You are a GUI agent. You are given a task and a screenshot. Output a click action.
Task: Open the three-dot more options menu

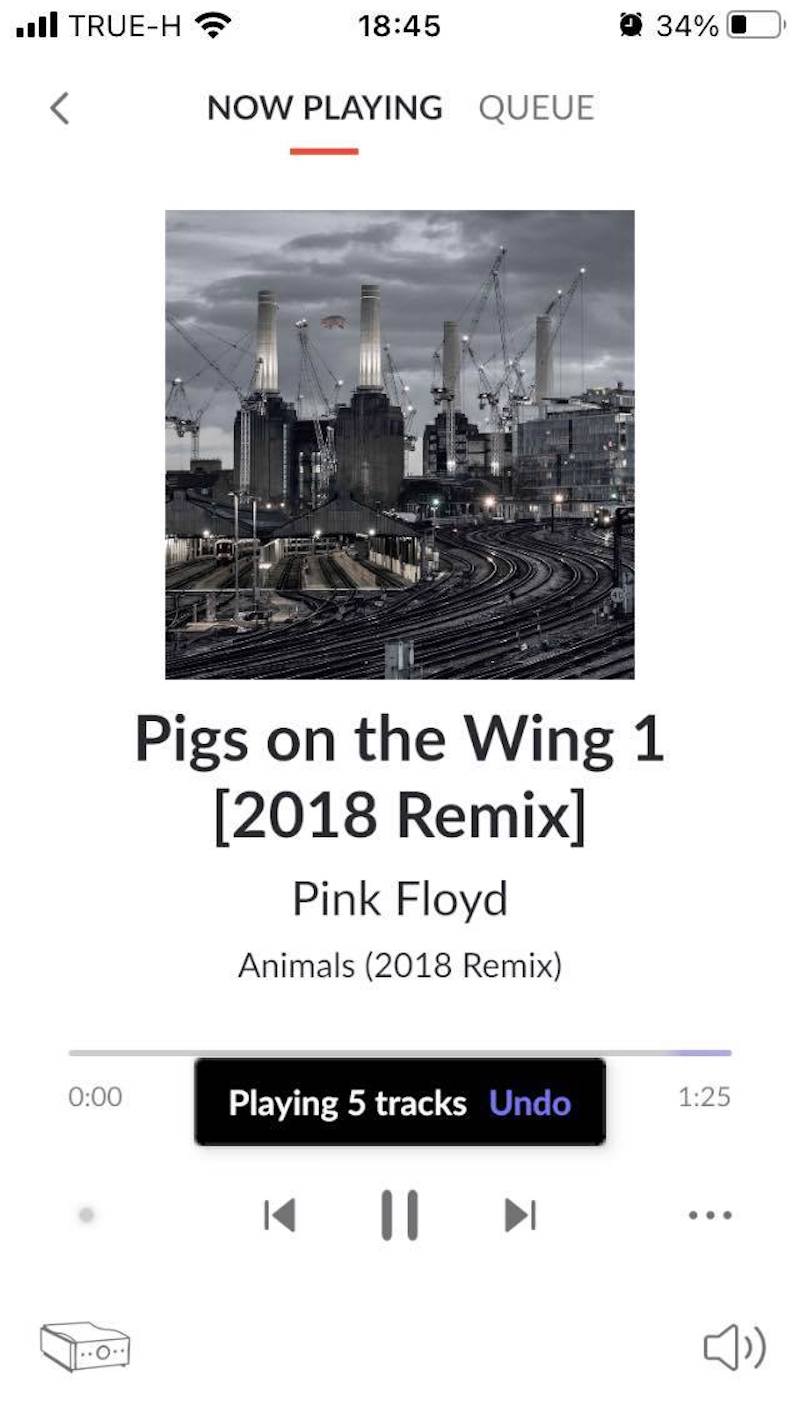(710, 1216)
